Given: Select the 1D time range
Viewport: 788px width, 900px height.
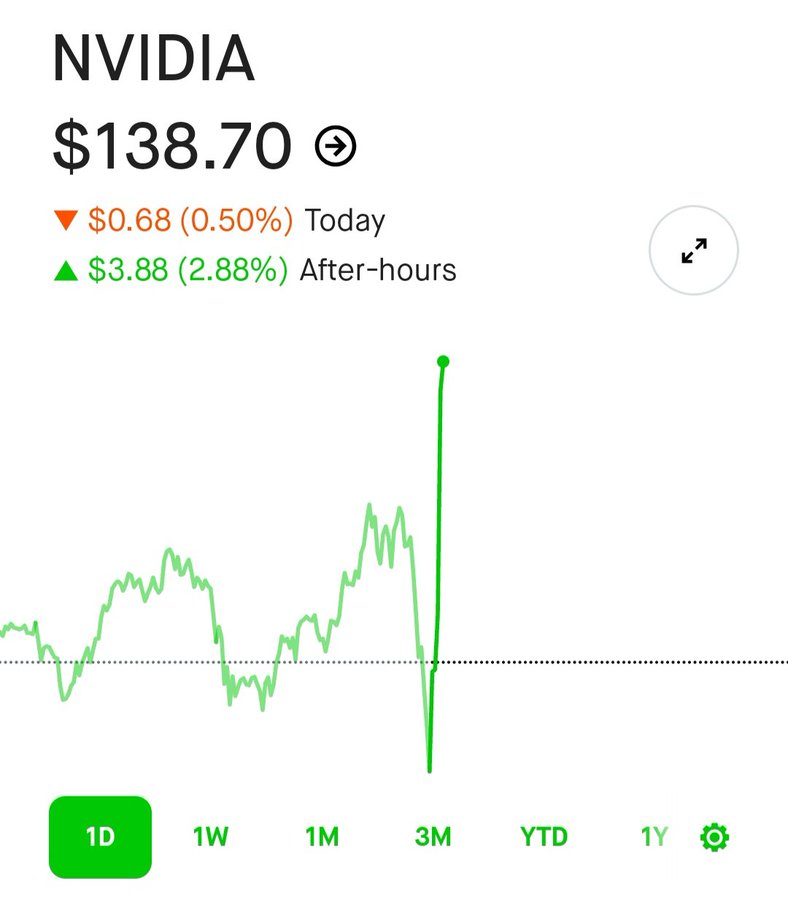Looking at the screenshot, I should [x=100, y=836].
